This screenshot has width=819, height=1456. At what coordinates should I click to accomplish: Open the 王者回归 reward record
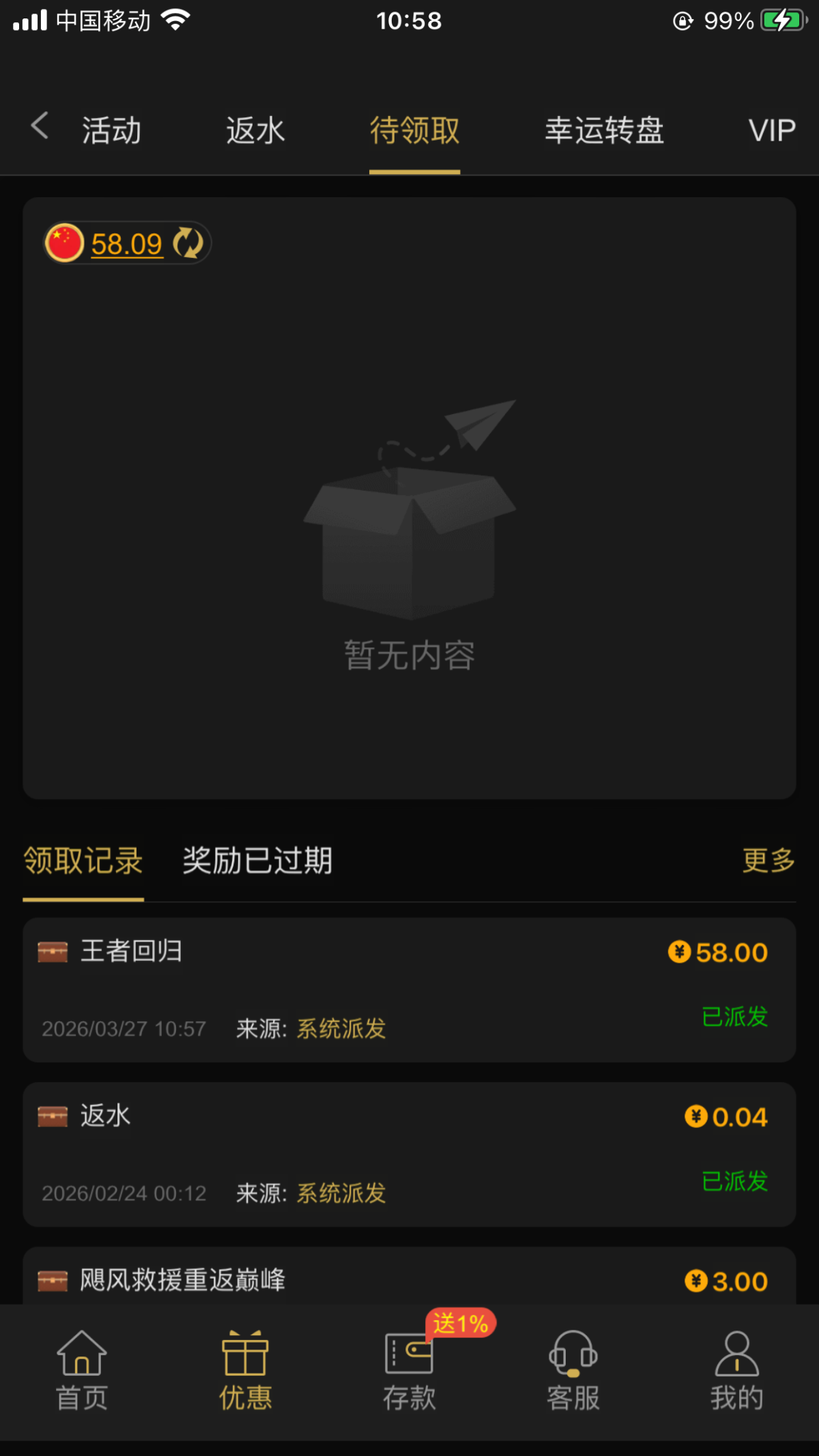click(x=409, y=989)
